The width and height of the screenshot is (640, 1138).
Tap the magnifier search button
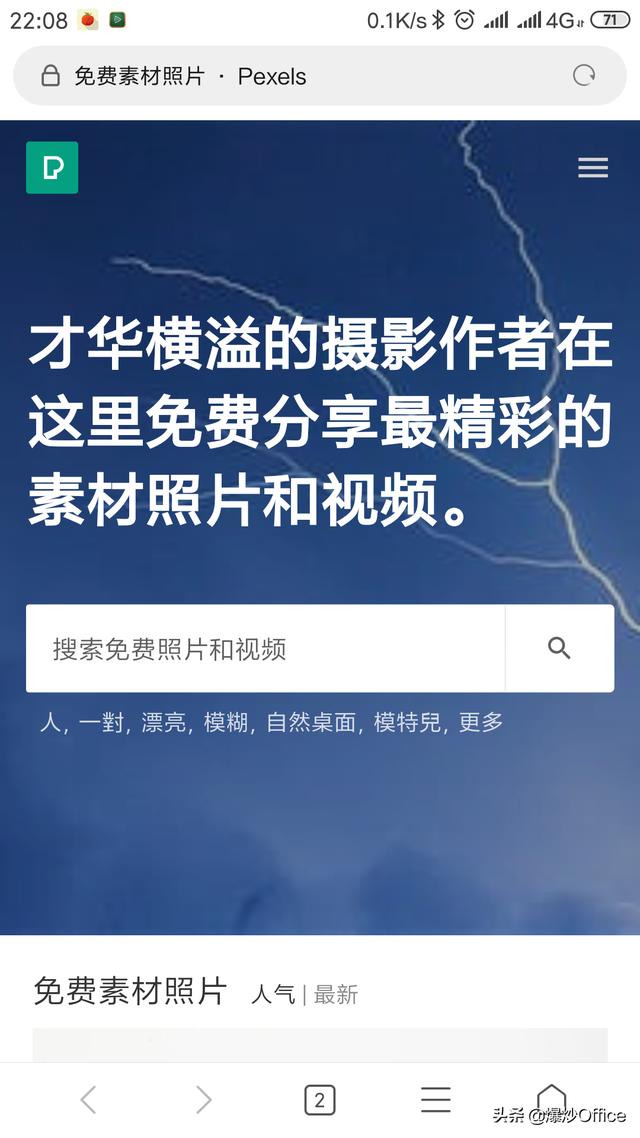(559, 648)
